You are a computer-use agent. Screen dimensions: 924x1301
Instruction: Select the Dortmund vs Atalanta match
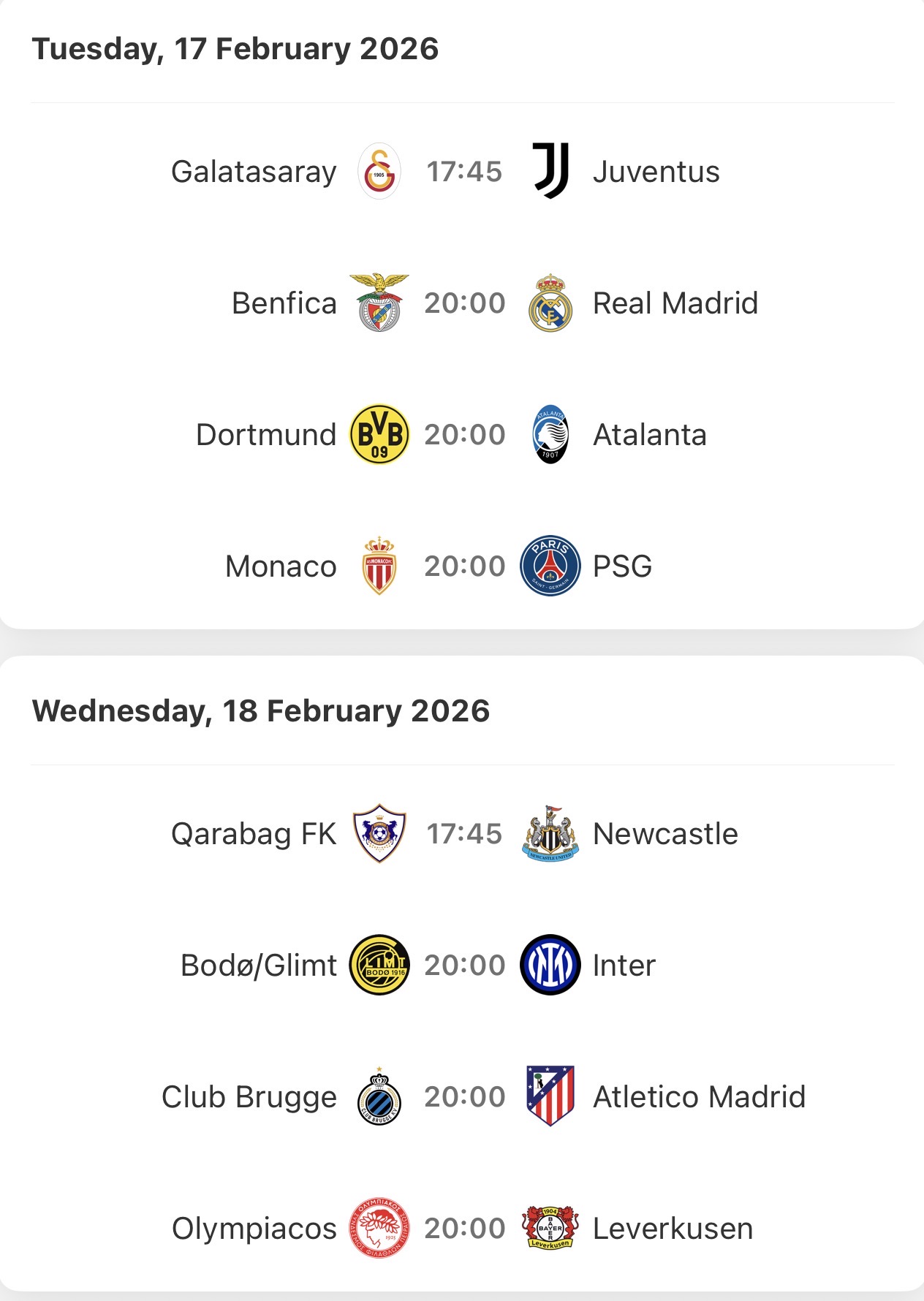pyautogui.click(x=464, y=435)
